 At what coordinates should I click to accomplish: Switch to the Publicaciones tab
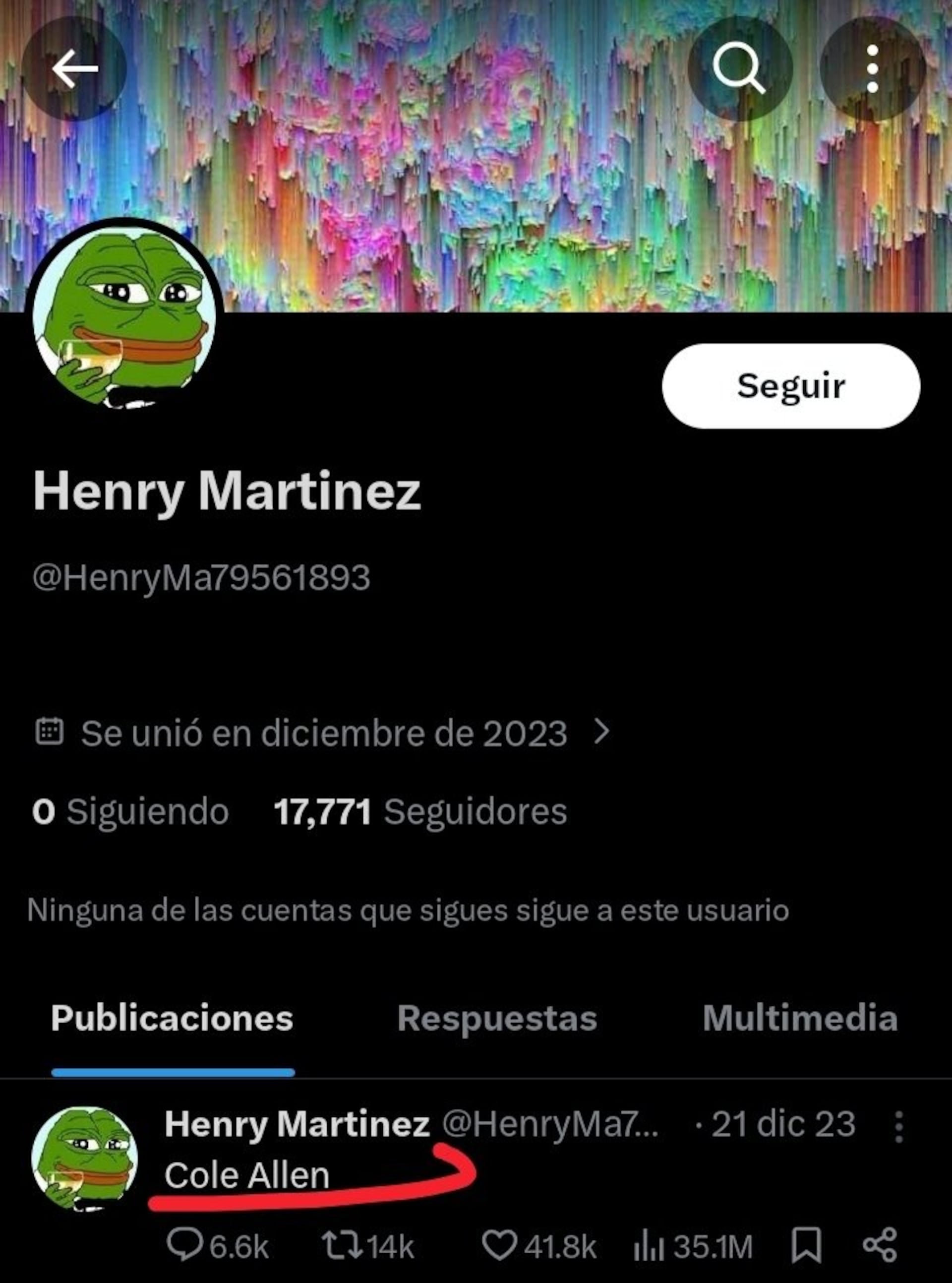[172, 1017]
